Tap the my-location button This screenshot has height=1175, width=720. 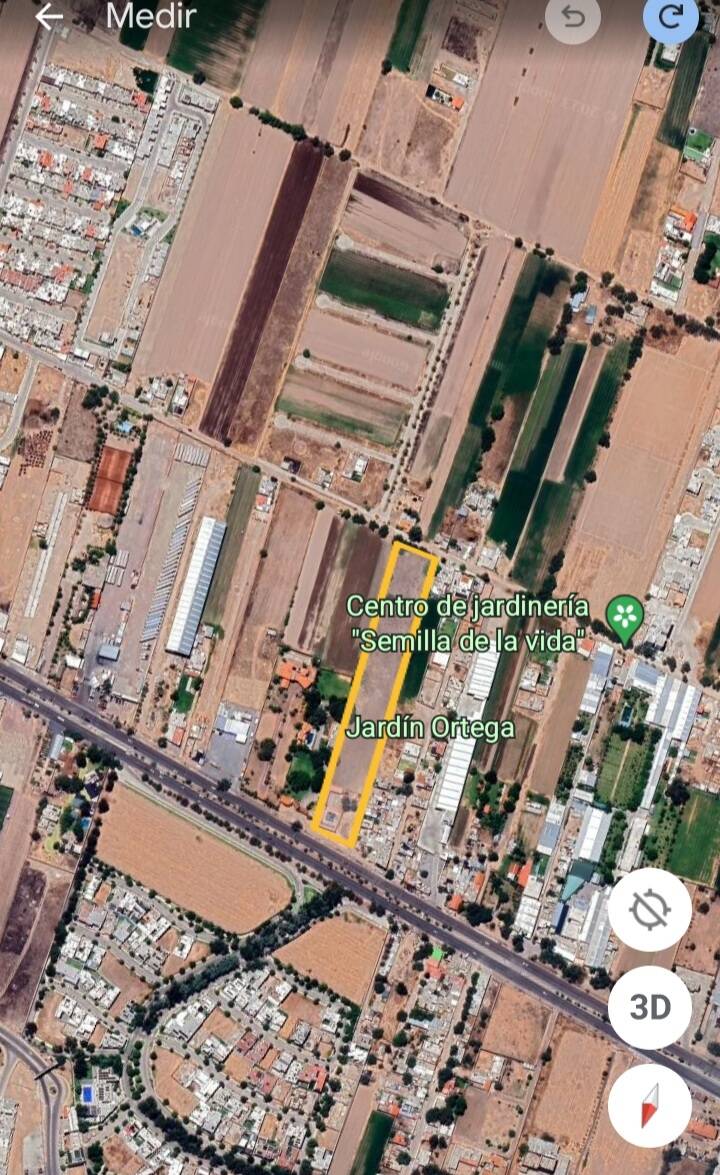(649, 909)
